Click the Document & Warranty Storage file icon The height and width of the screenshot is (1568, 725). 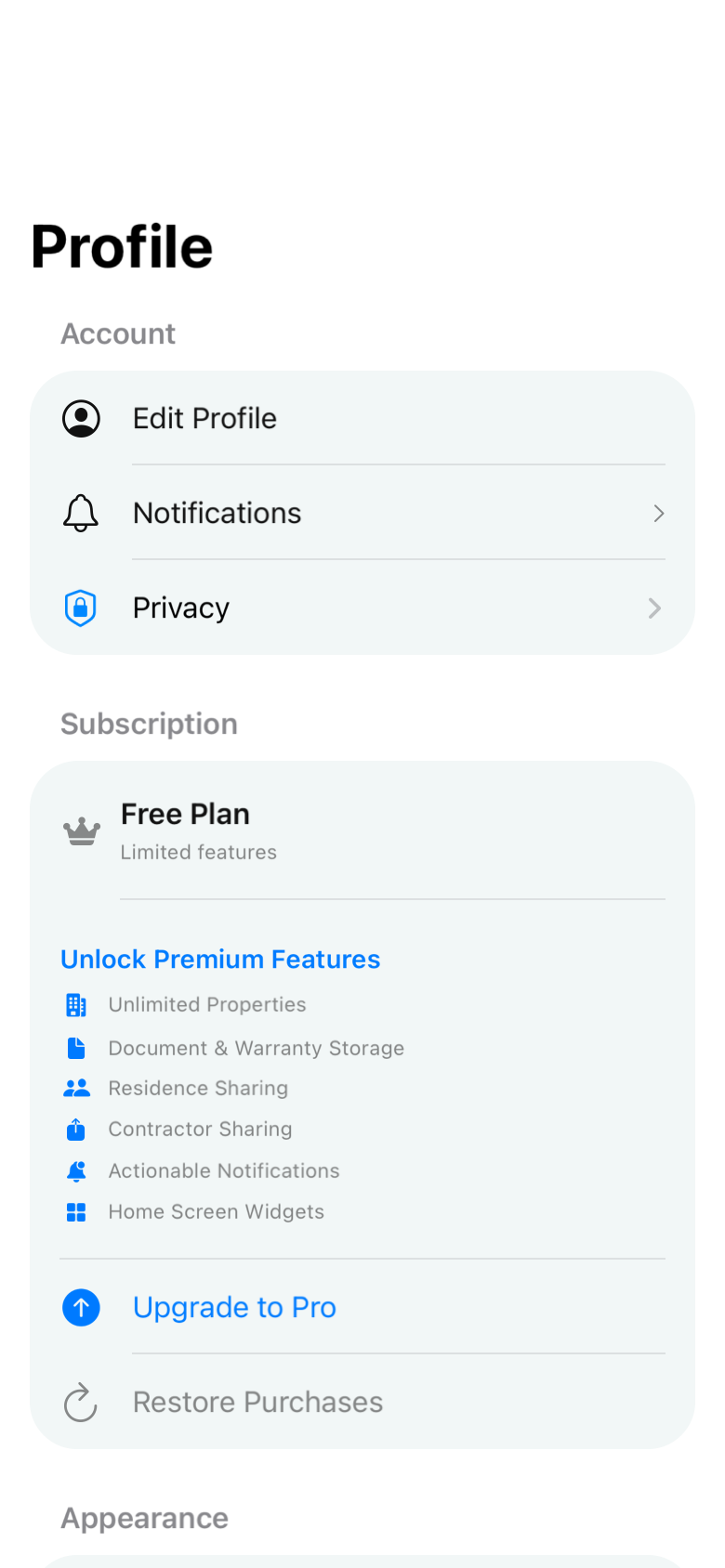pos(75,1047)
